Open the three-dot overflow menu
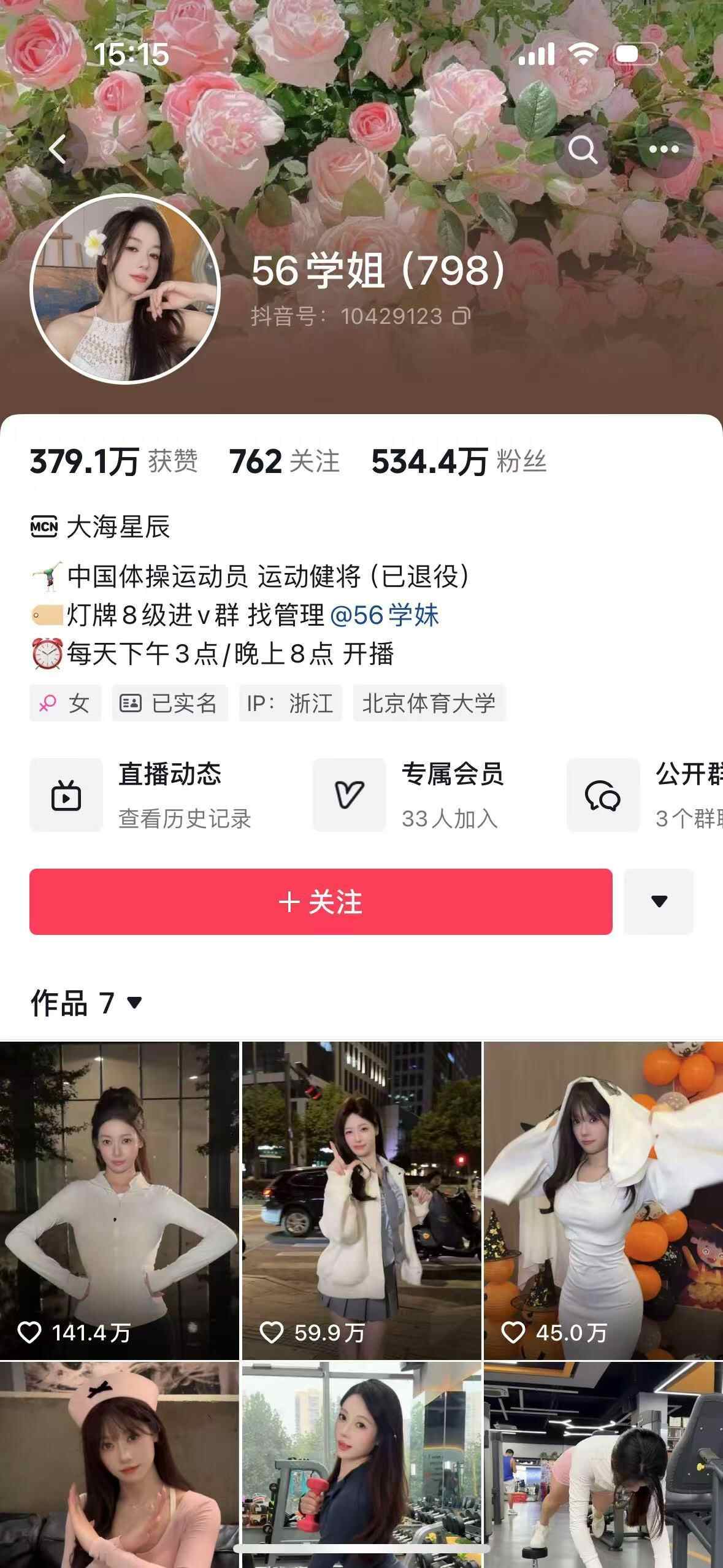 (x=664, y=149)
